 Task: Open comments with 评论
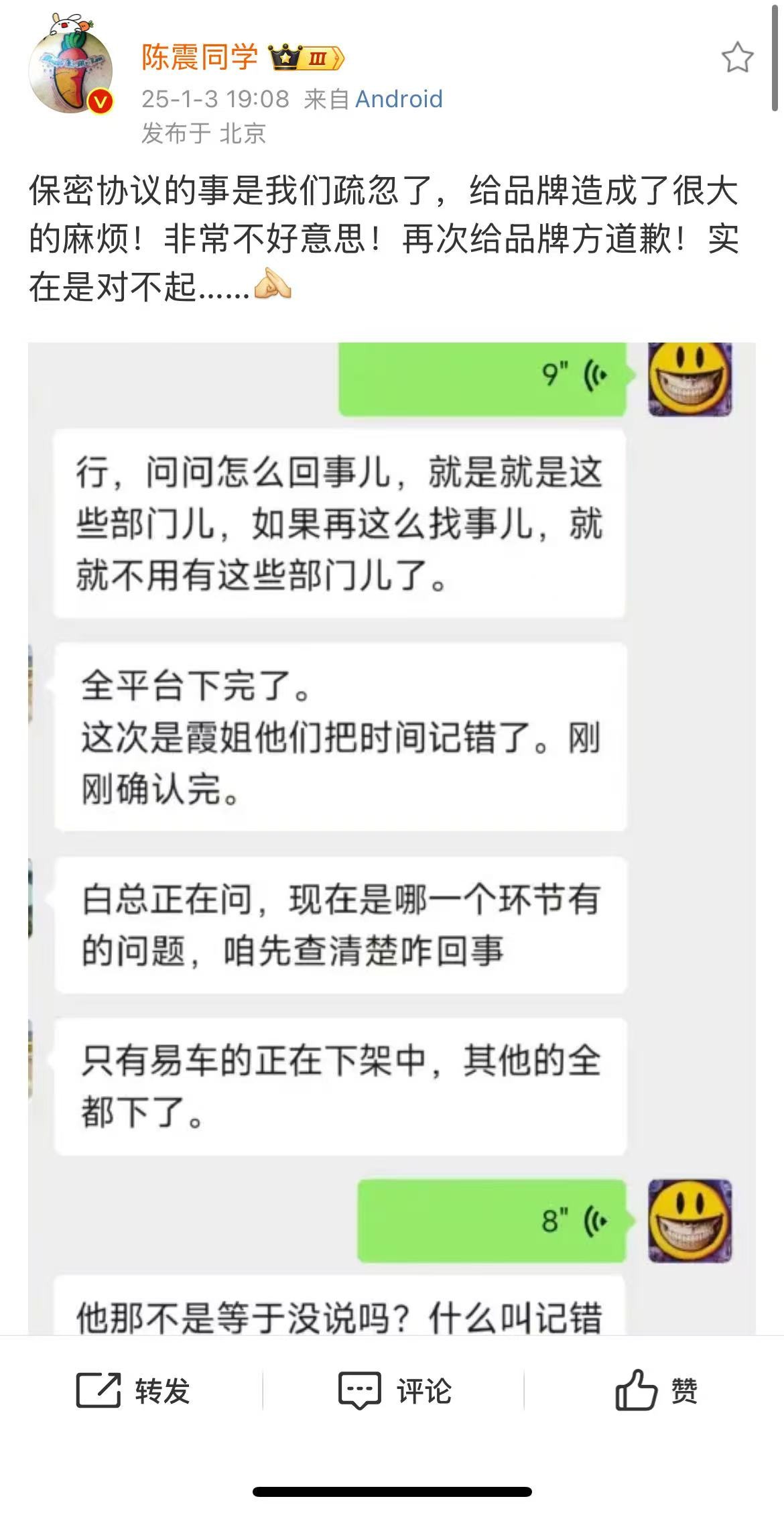pyautogui.click(x=394, y=1391)
